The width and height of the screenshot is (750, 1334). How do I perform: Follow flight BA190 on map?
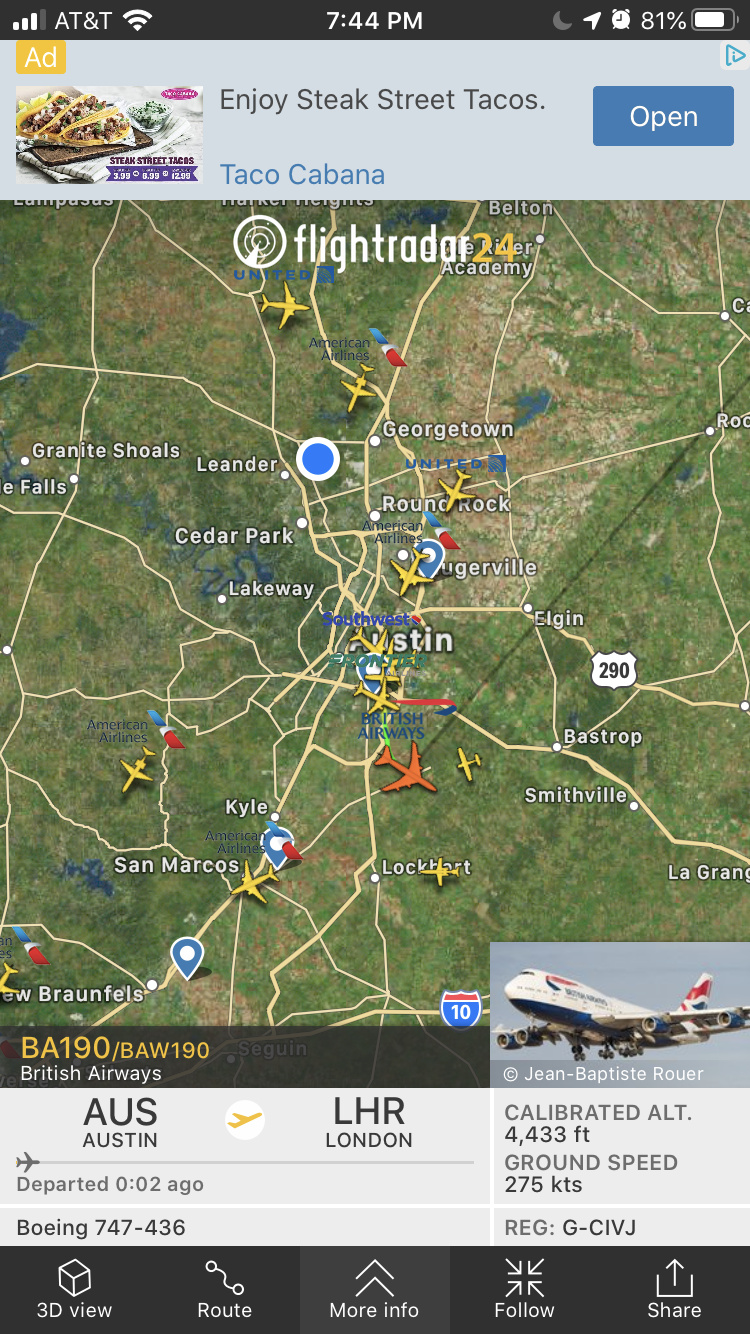pyautogui.click(x=524, y=1289)
